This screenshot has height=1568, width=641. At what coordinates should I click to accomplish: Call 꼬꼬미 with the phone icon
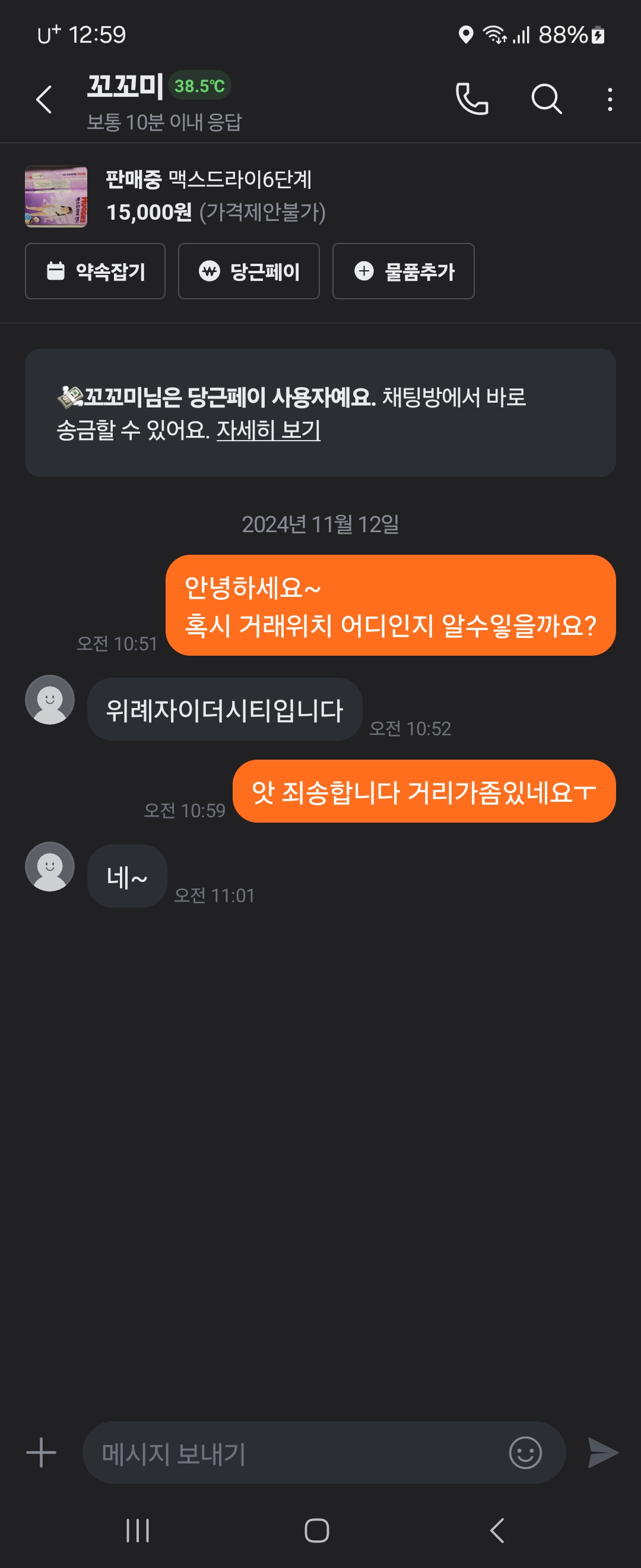pos(472,99)
